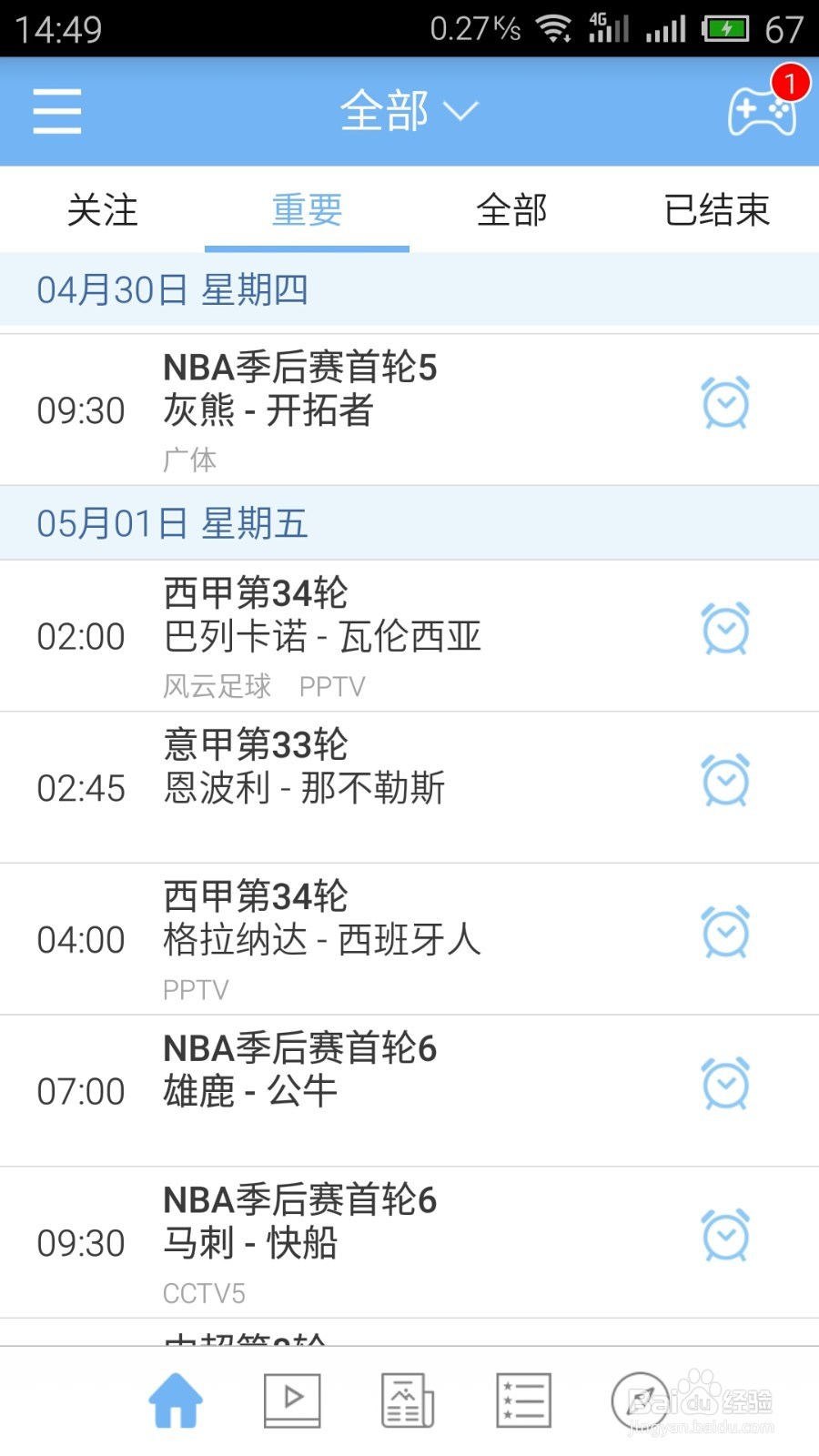Set alarm for 格拉纳达 - 西班牙人 match
This screenshot has height=1456, width=819.
click(725, 932)
